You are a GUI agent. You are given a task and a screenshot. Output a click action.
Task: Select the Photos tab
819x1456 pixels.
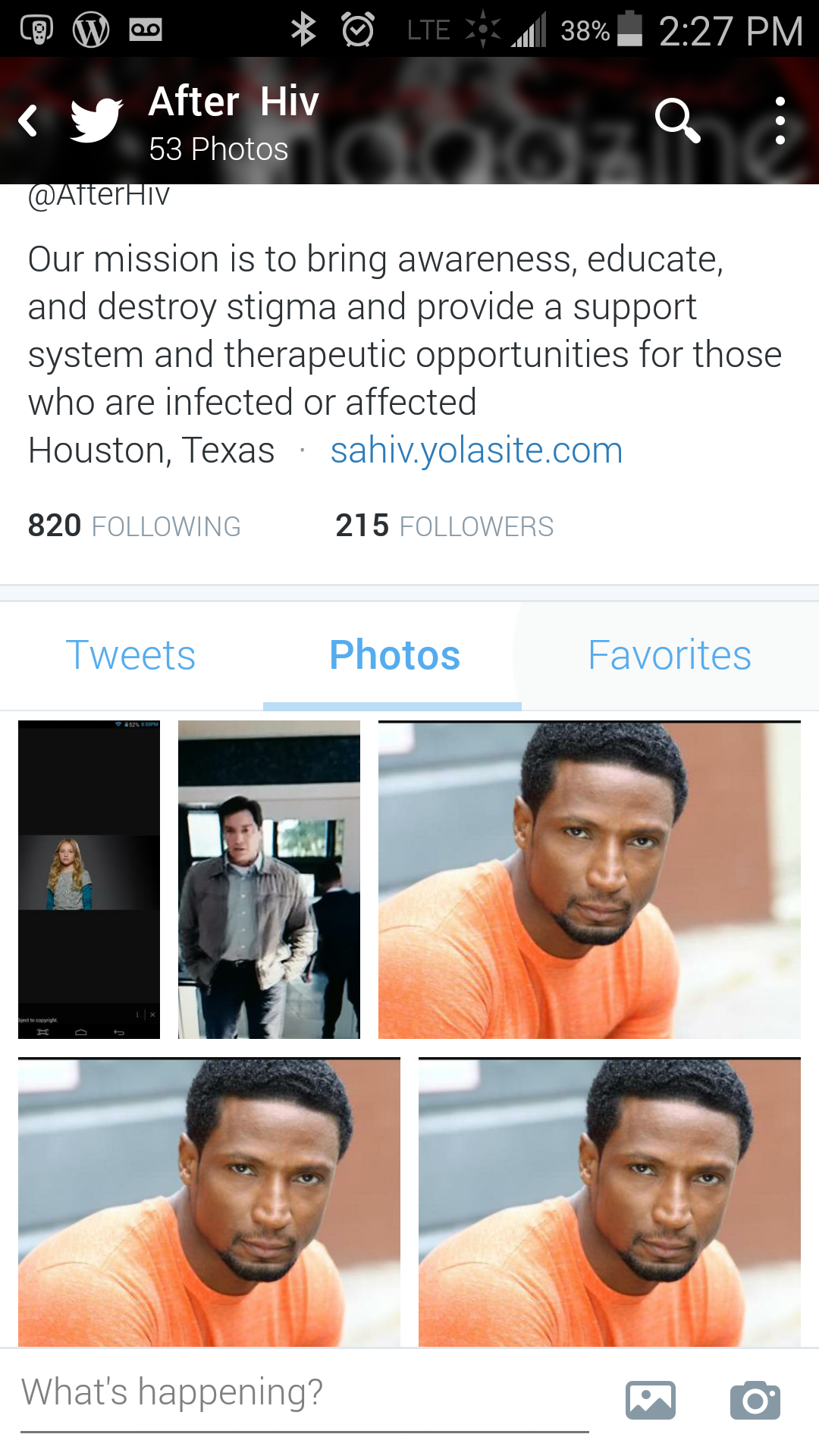click(x=394, y=655)
